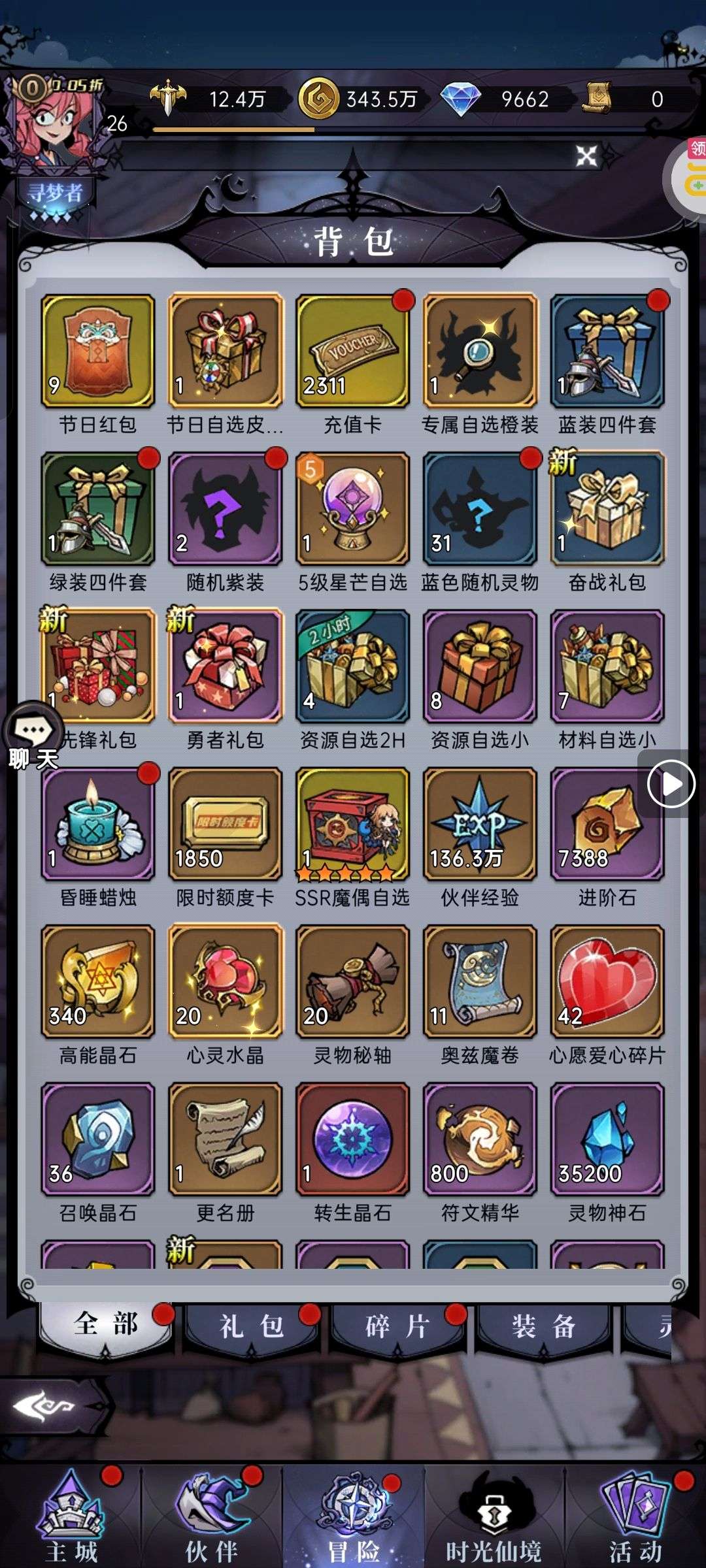Select the 充值卡 voucher item

[352, 351]
